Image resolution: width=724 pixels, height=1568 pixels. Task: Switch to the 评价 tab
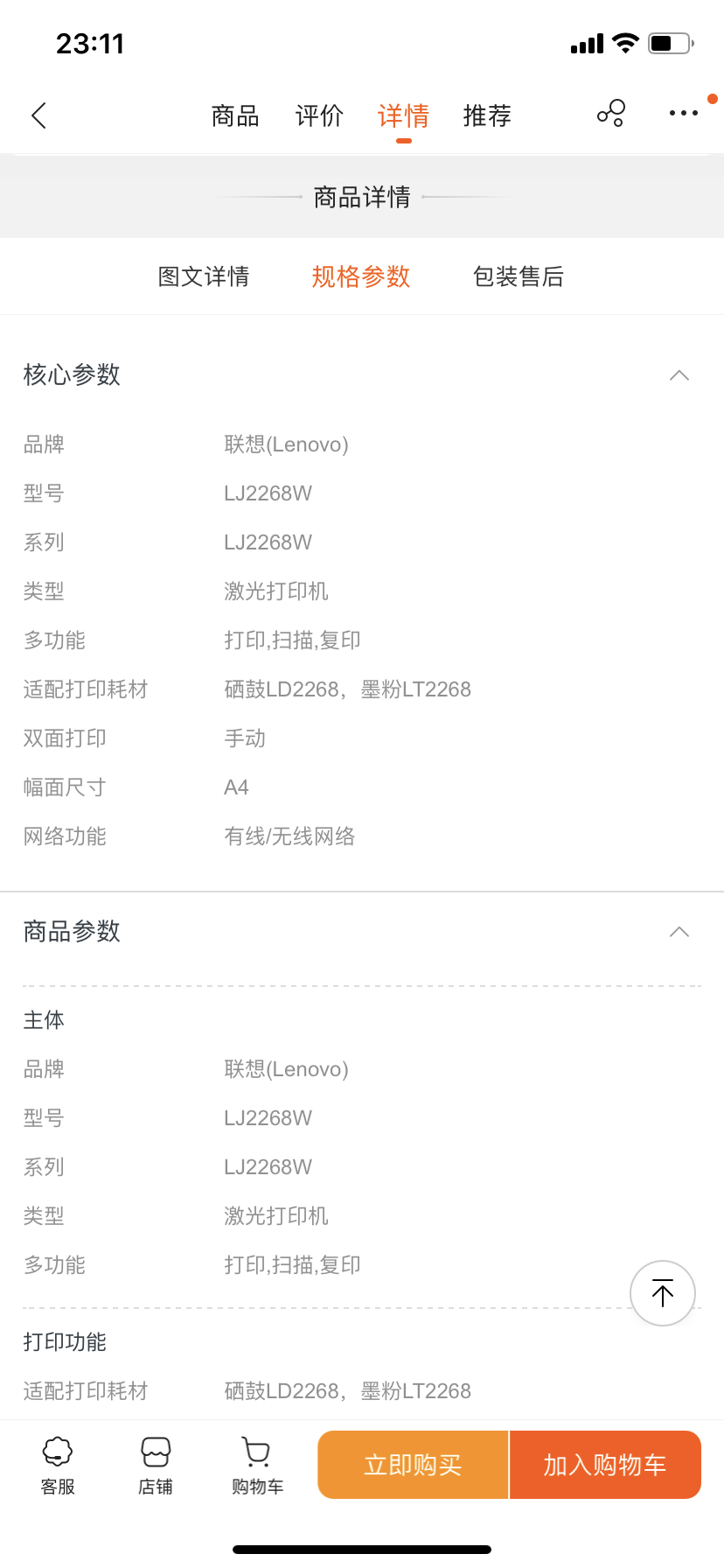coord(319,115)
